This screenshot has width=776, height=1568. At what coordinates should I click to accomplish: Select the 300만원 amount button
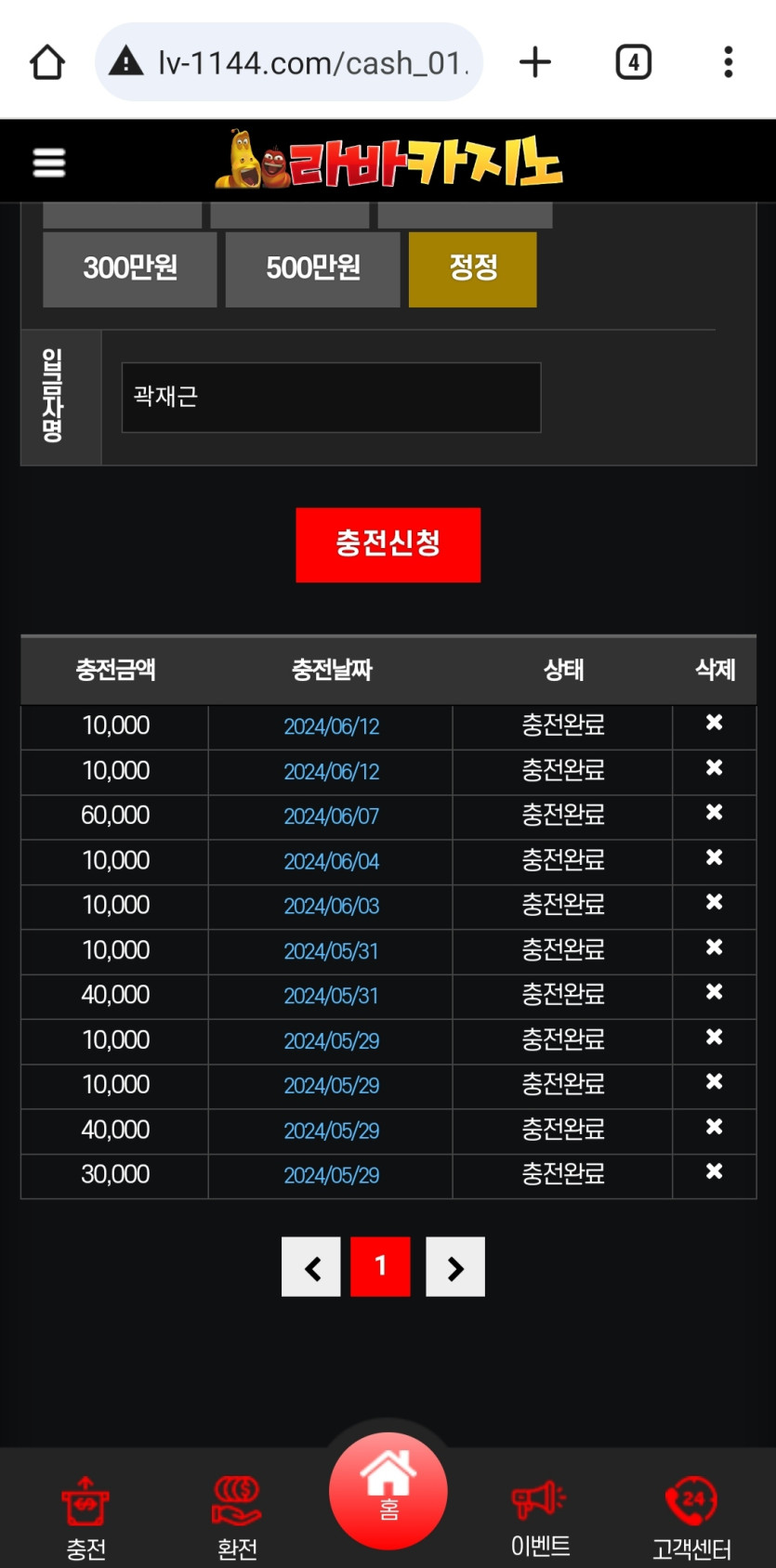[x=130, y=268]
